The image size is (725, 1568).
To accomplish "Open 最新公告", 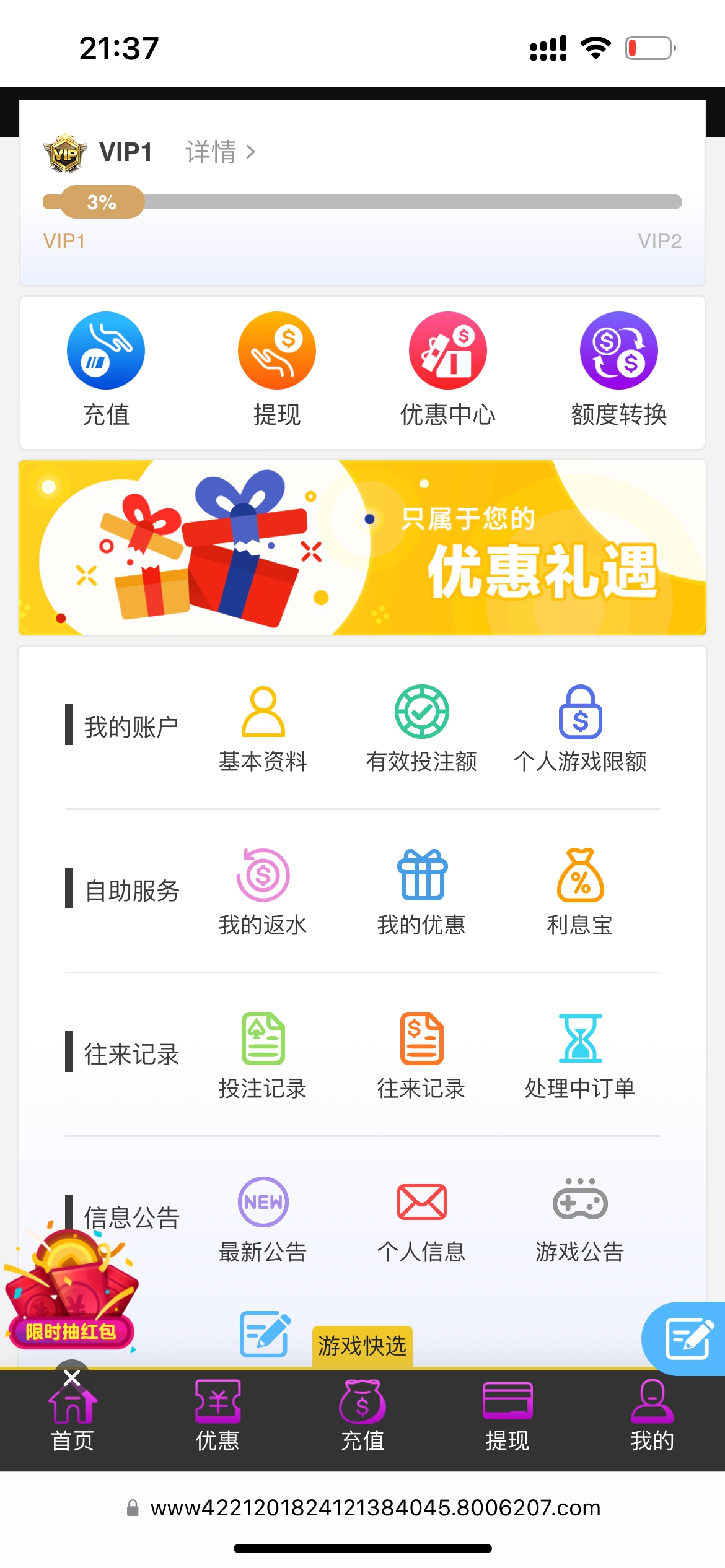I will [x=263, y=1219].
